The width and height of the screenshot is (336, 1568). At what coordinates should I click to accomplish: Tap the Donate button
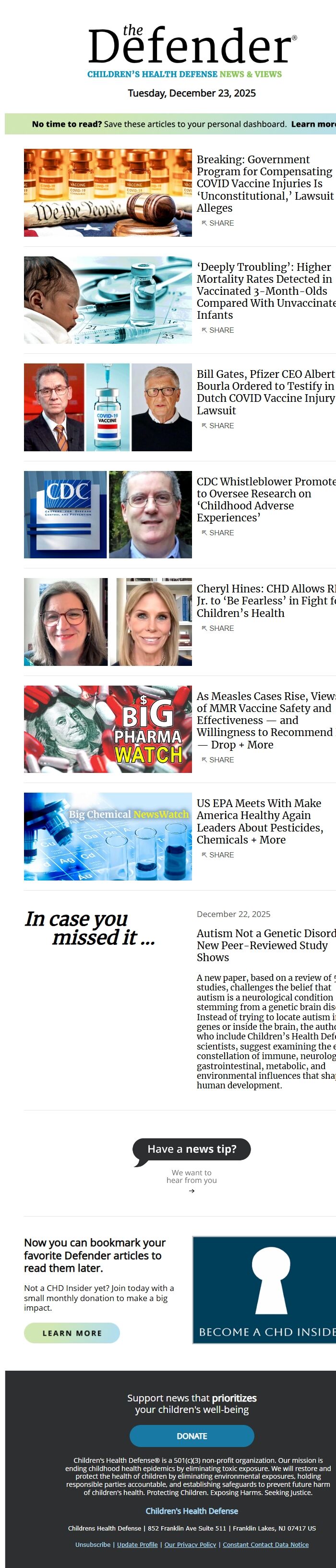(x=192, y=1436)
